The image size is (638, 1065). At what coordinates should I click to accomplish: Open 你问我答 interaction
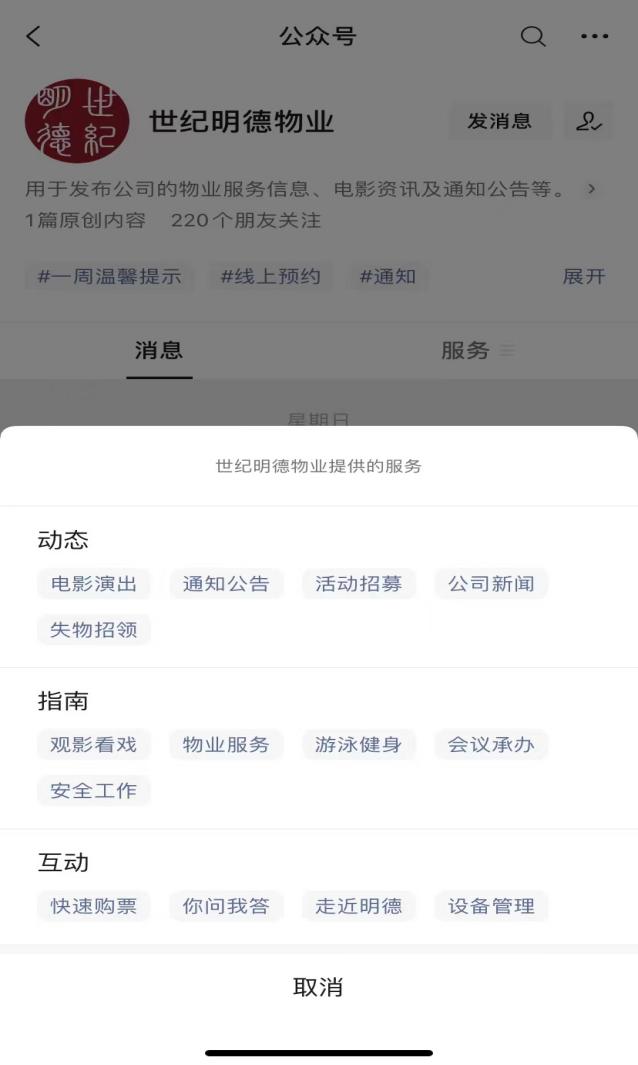(226, 907)
